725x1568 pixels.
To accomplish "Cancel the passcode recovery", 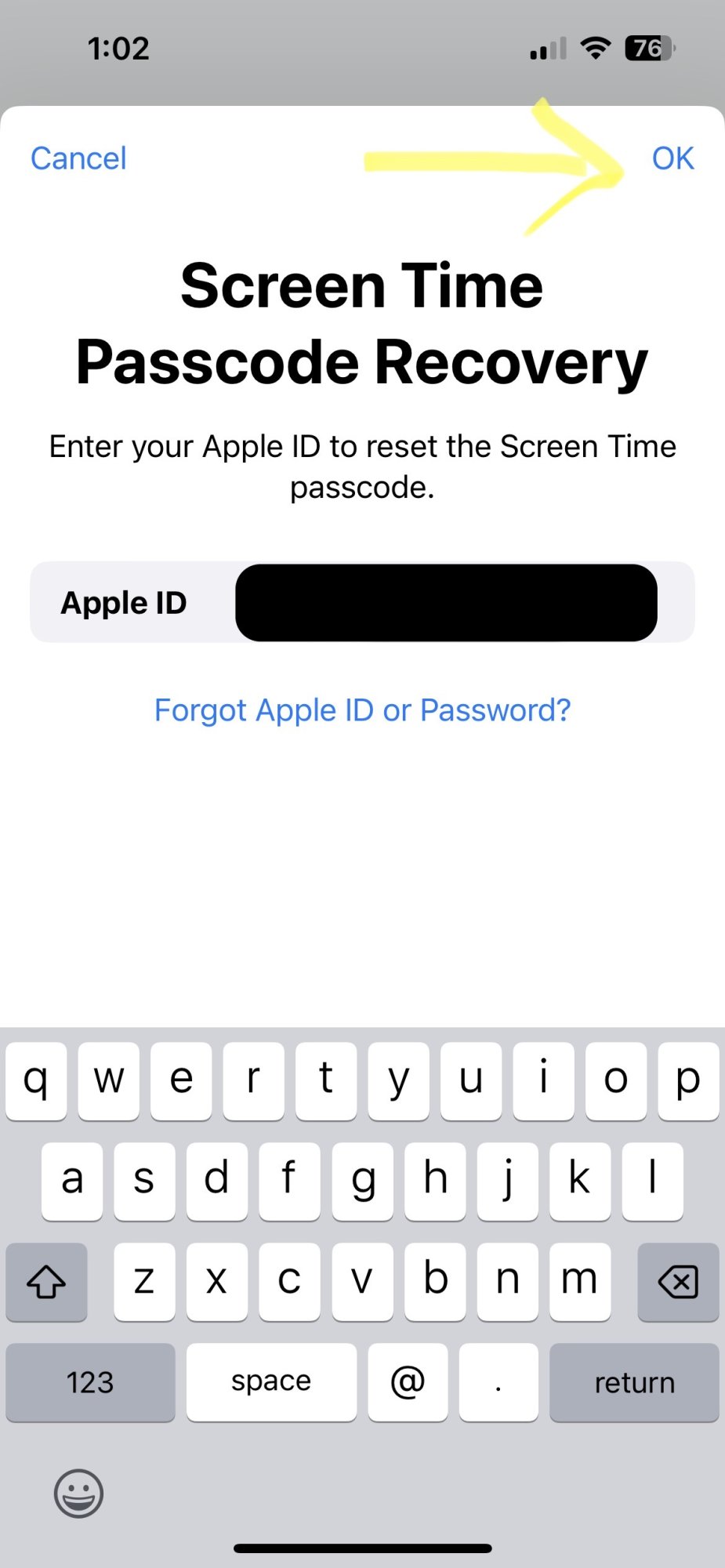I will point(78,158).
